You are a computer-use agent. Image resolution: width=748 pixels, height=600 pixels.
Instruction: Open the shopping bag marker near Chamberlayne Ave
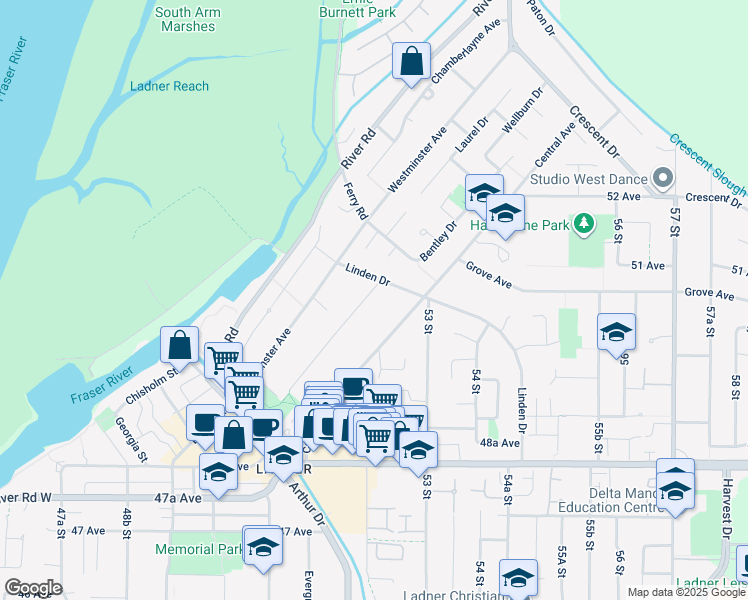411,63
